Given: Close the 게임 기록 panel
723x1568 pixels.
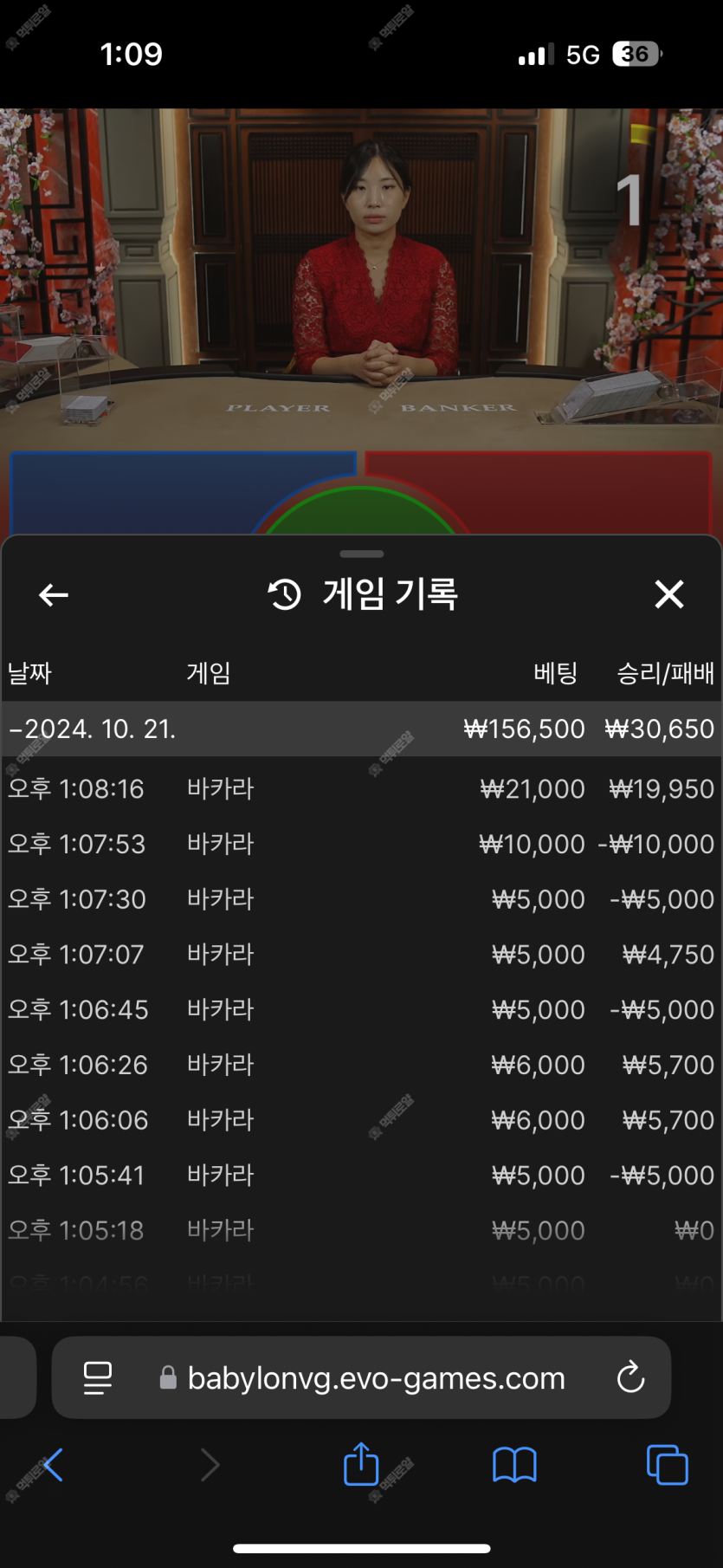Looking at the screenshot, I should click(x=668, y=595).
